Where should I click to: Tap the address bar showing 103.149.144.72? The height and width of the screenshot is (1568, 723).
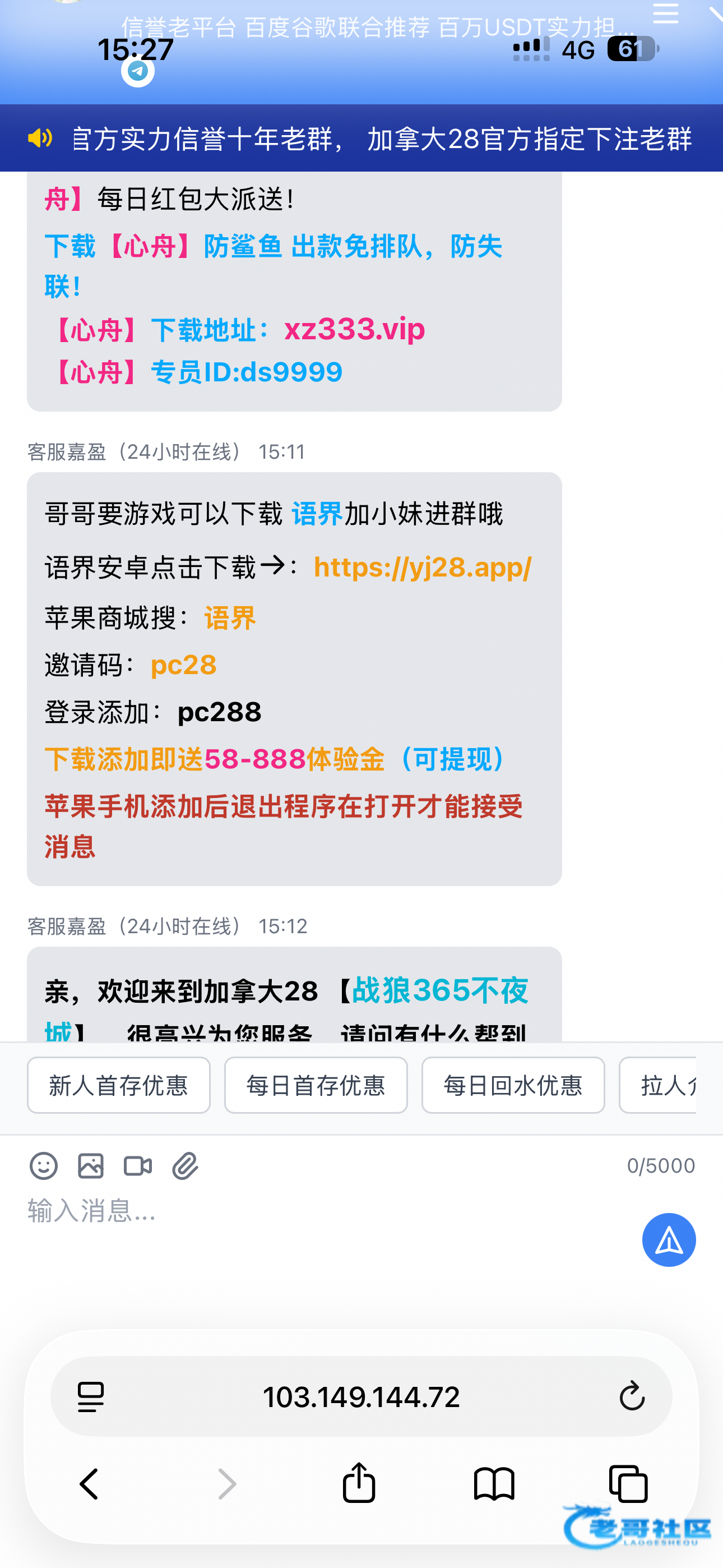[361, 1396]
